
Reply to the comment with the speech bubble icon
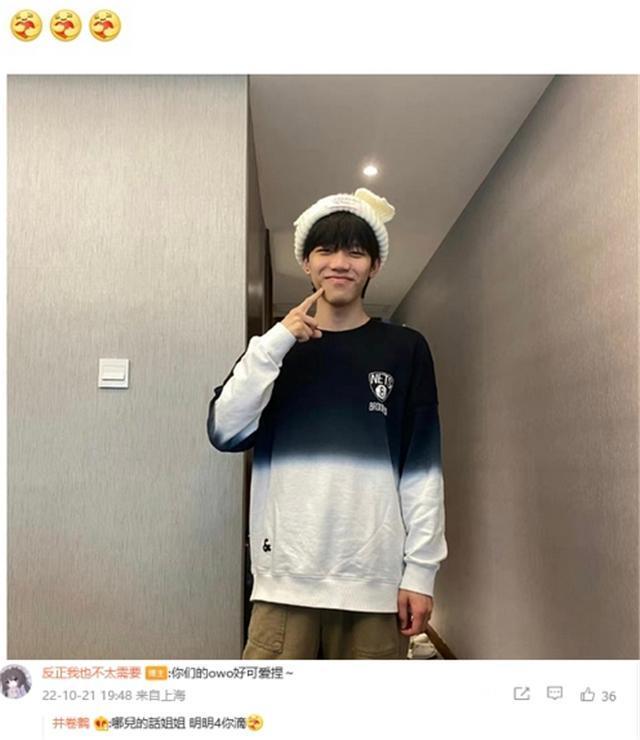tap(555, 694)
